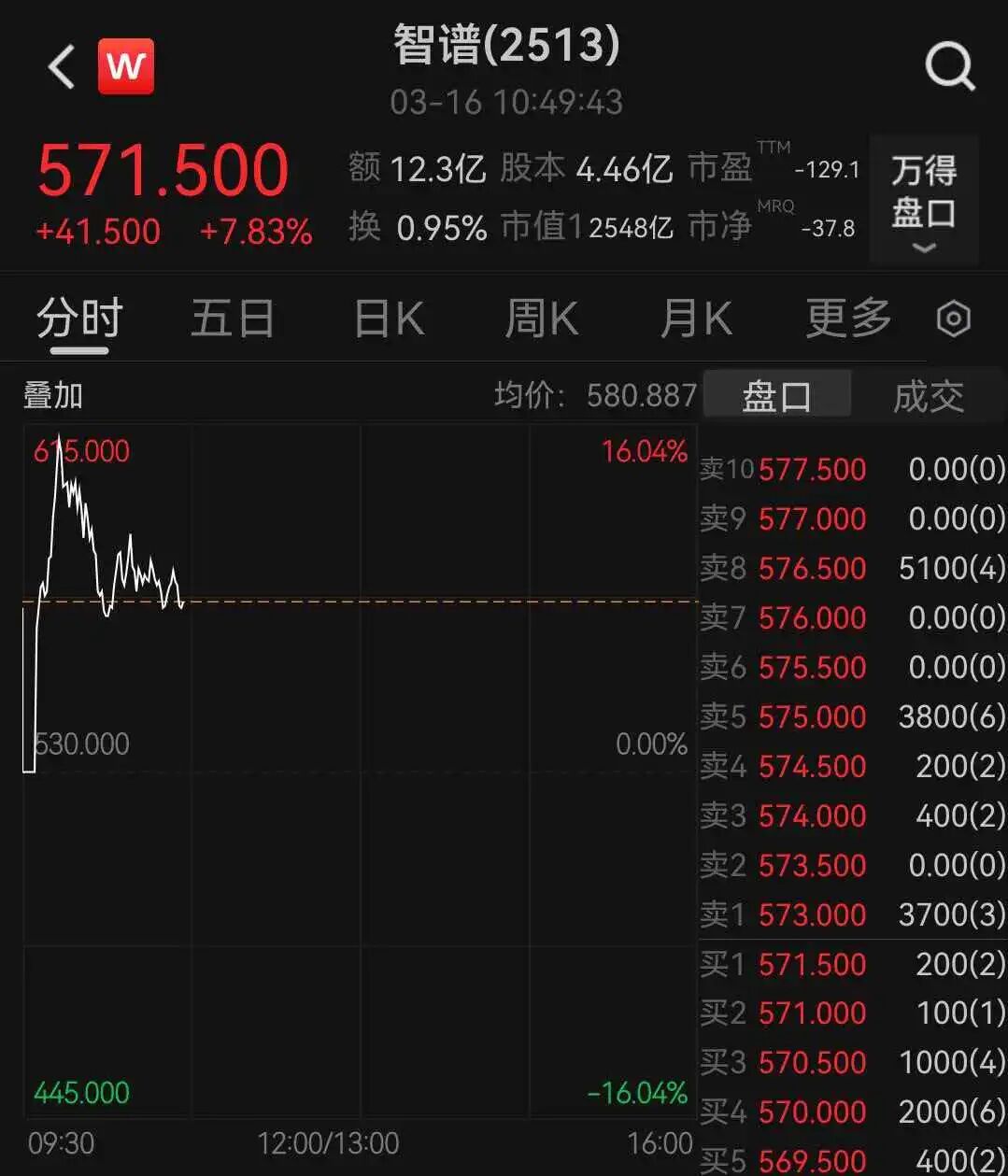This screenshot has width=1008, height=1176.
Task: Switch to the 五日 chart tab
Action: (232, 319)
